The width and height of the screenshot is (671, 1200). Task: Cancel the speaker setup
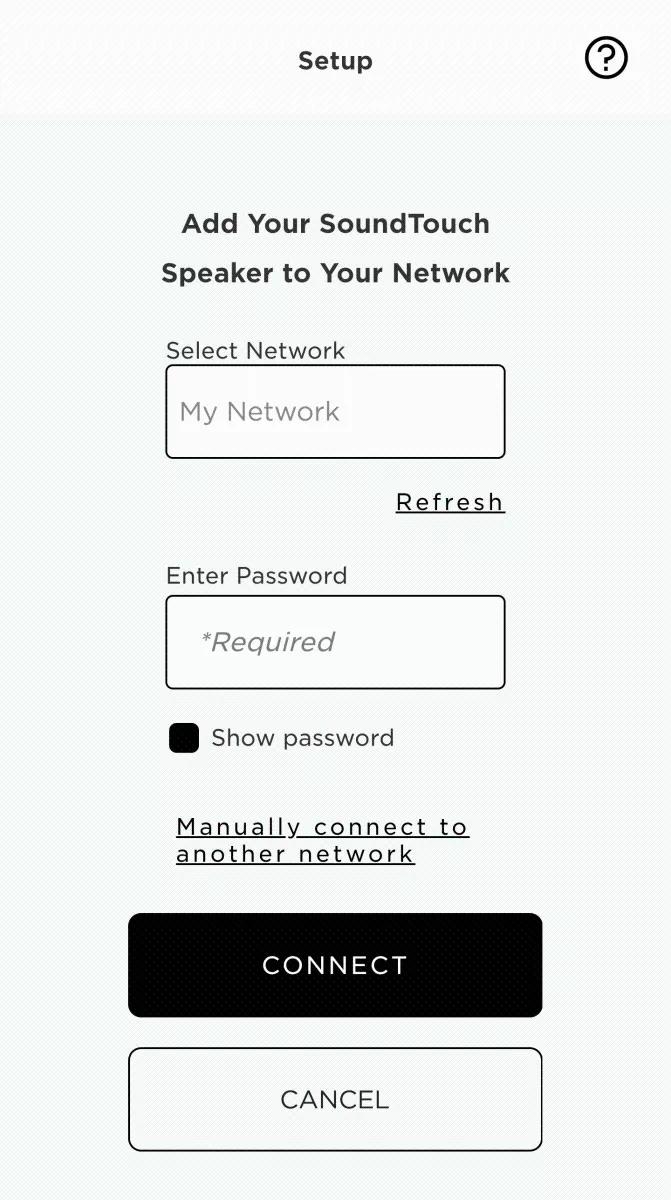(335, 1099)
